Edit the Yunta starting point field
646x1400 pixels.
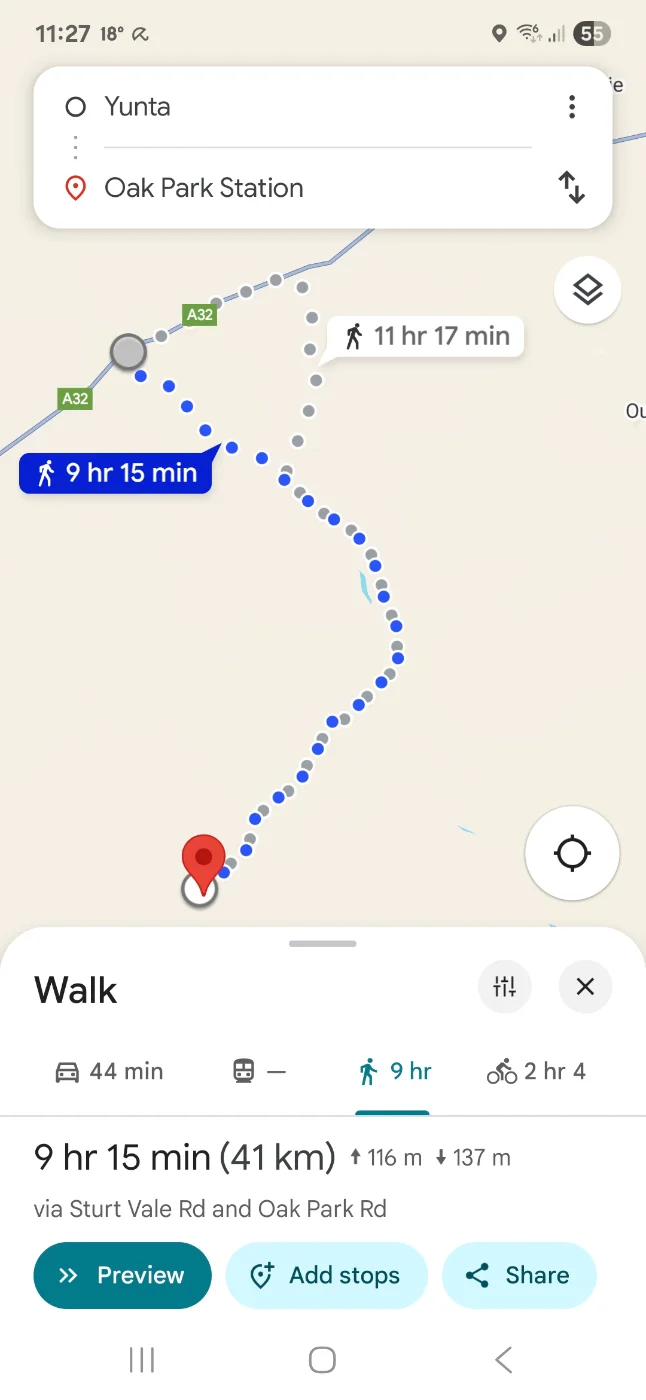click(x=300, y=107)
